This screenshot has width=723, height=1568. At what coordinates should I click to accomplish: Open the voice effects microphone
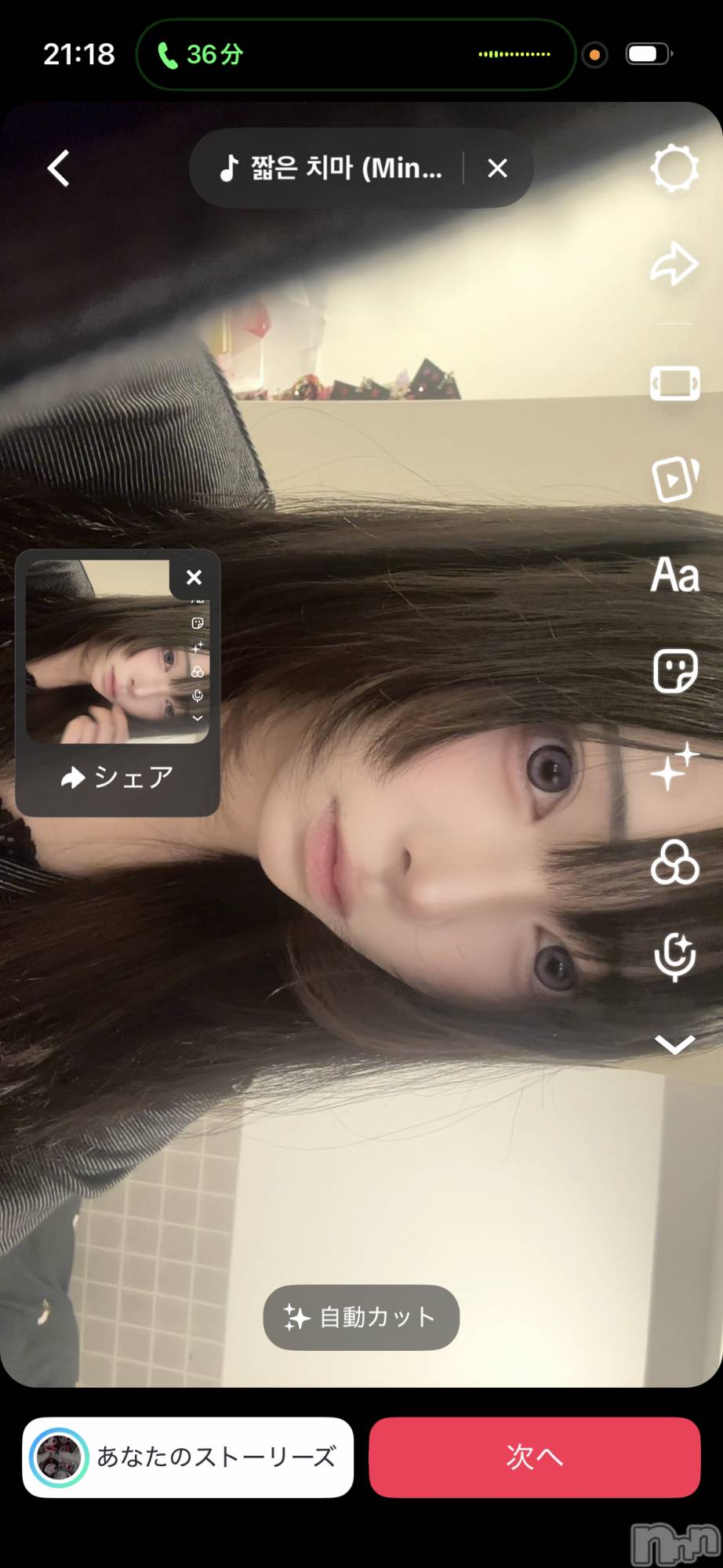point(674,956)
